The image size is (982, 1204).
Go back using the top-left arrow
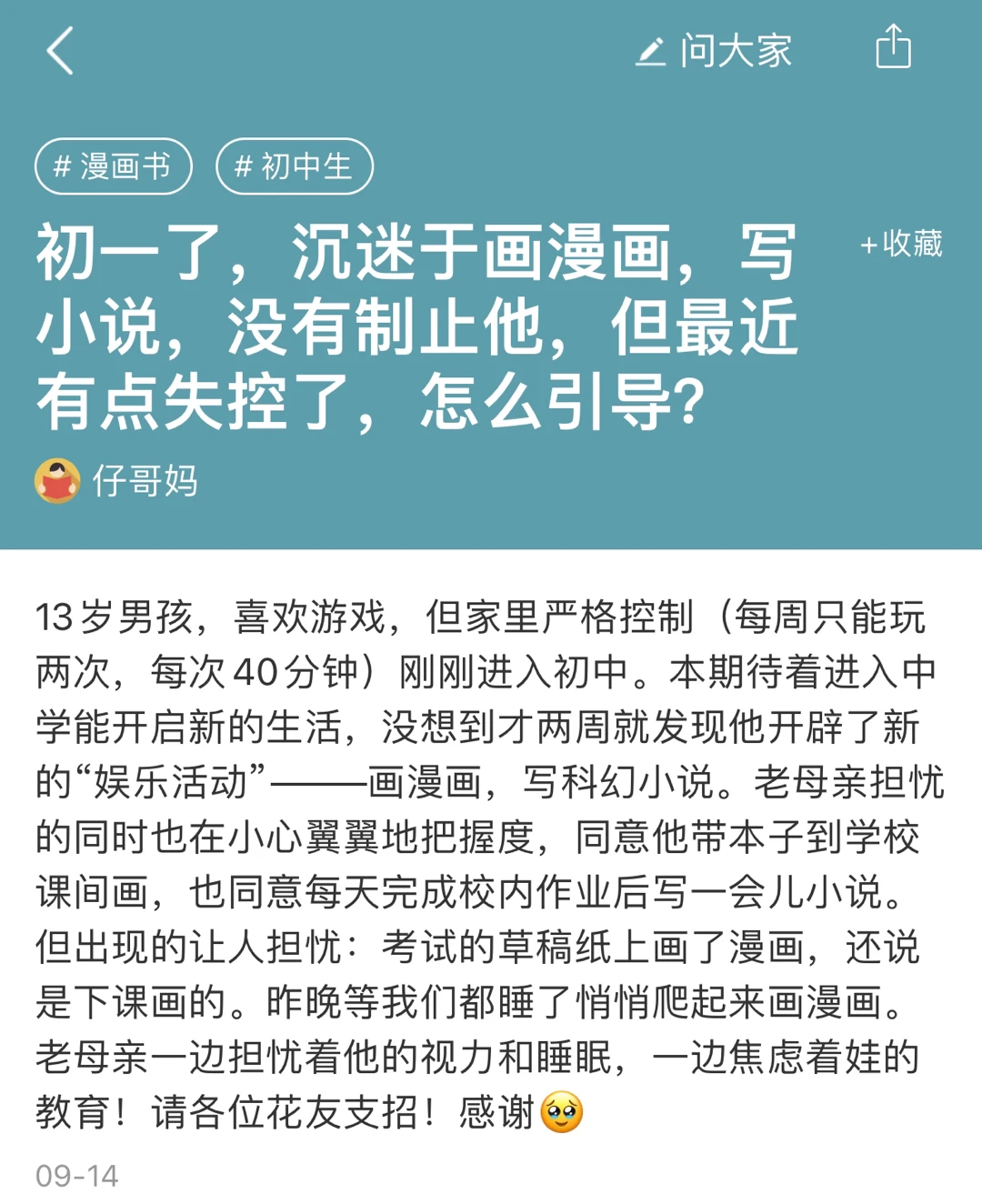60,51
